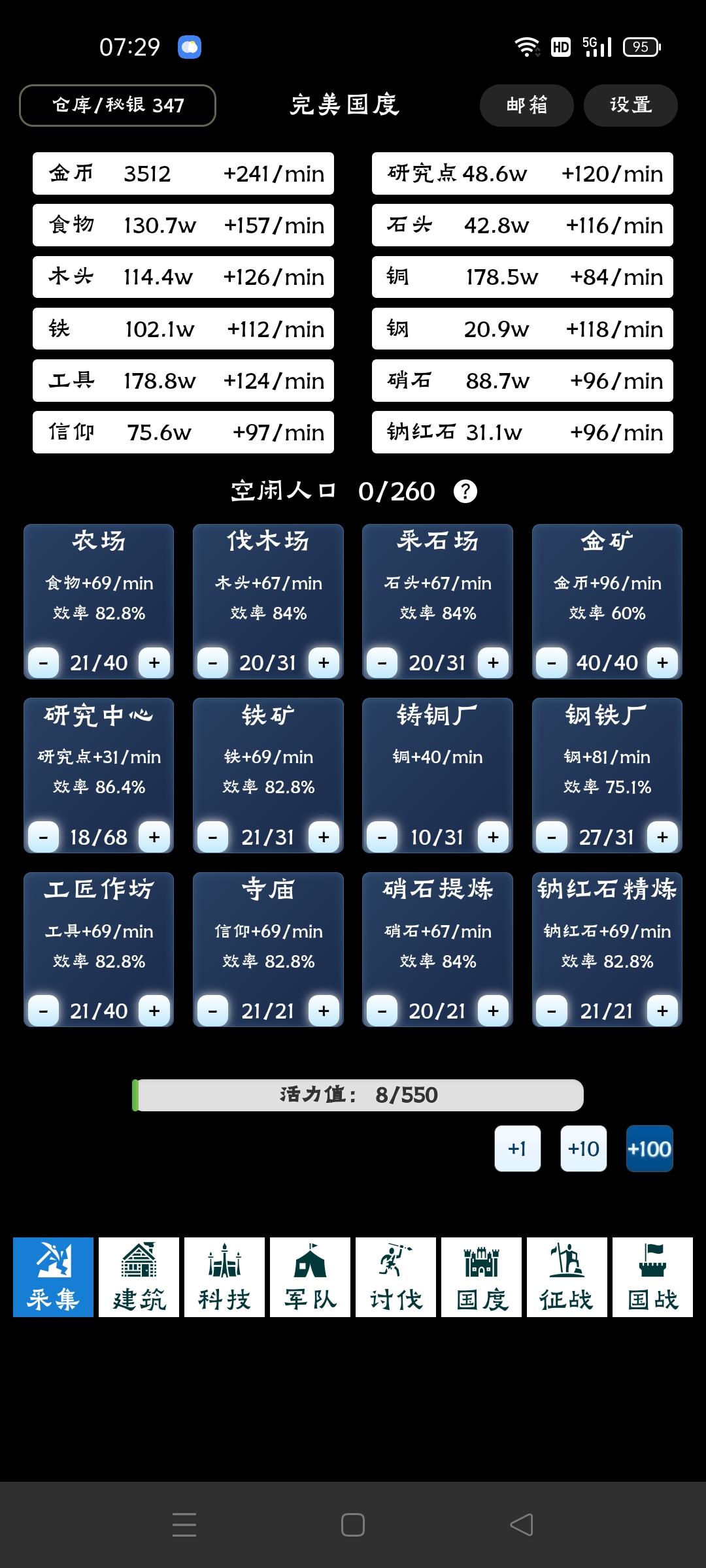
Task: Reduce workers in 寺庙
Action: point(213,1011)
